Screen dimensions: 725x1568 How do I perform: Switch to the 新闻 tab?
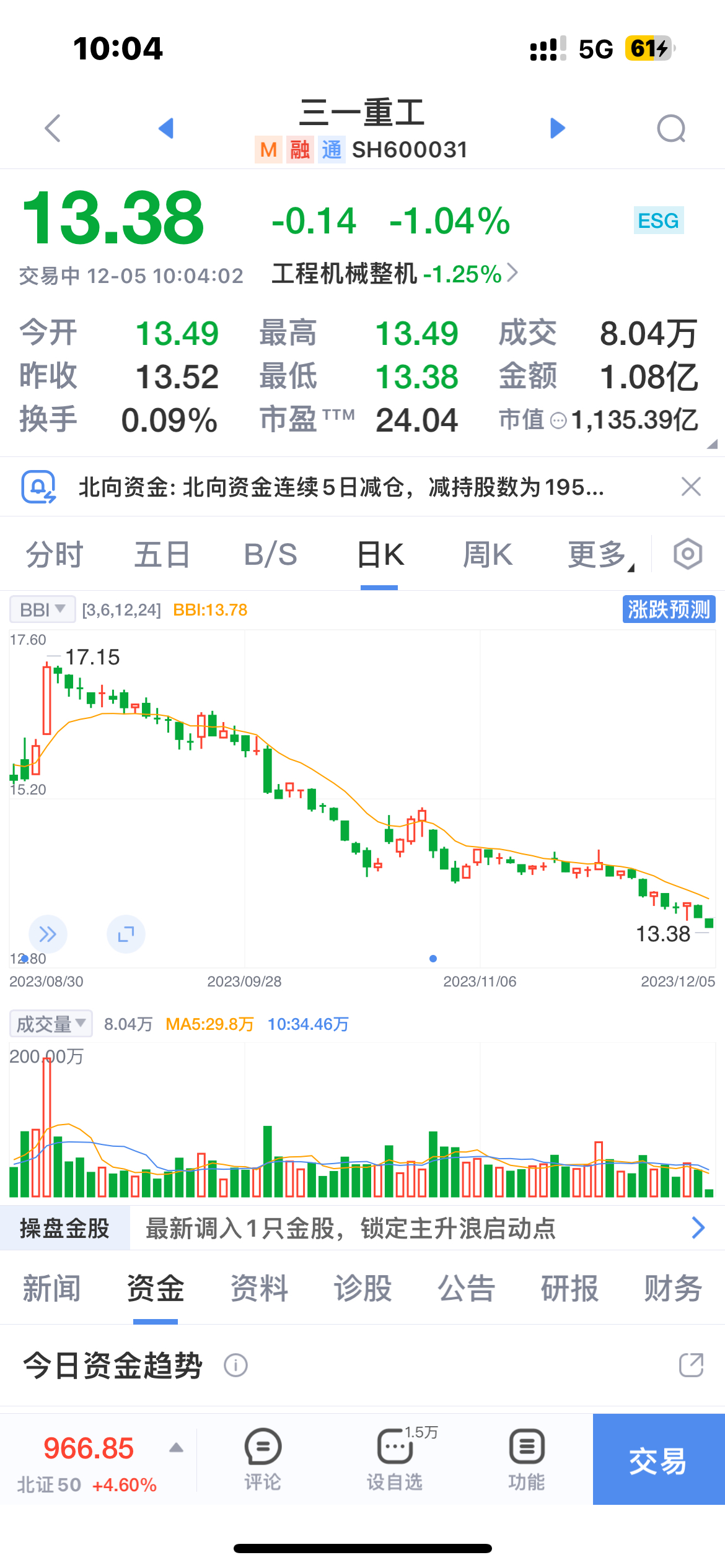tap(52, 1288)
